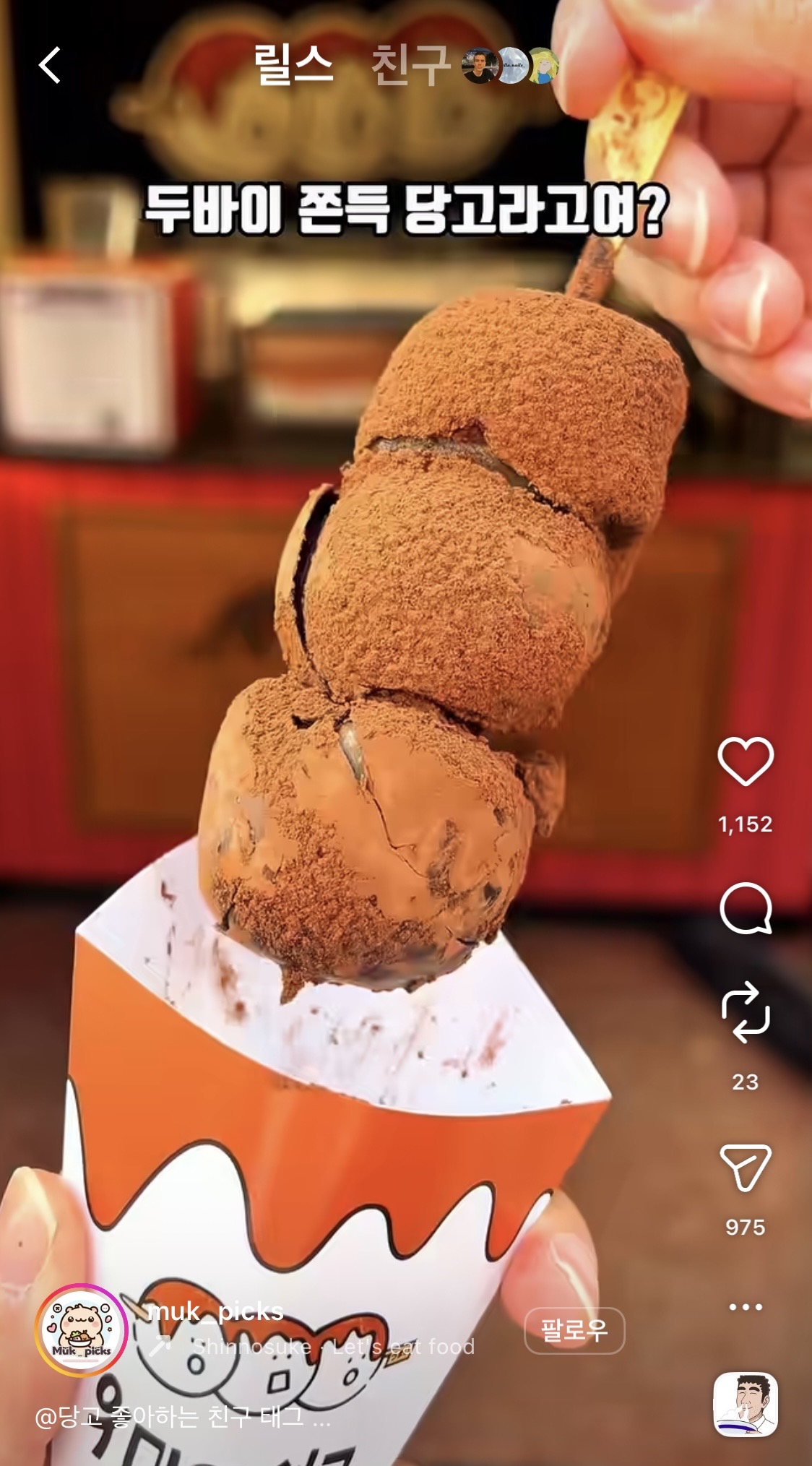Follow muk_picks with the 팔로우 button
Screen dimensions: 812x1466
coord(574,1330)
